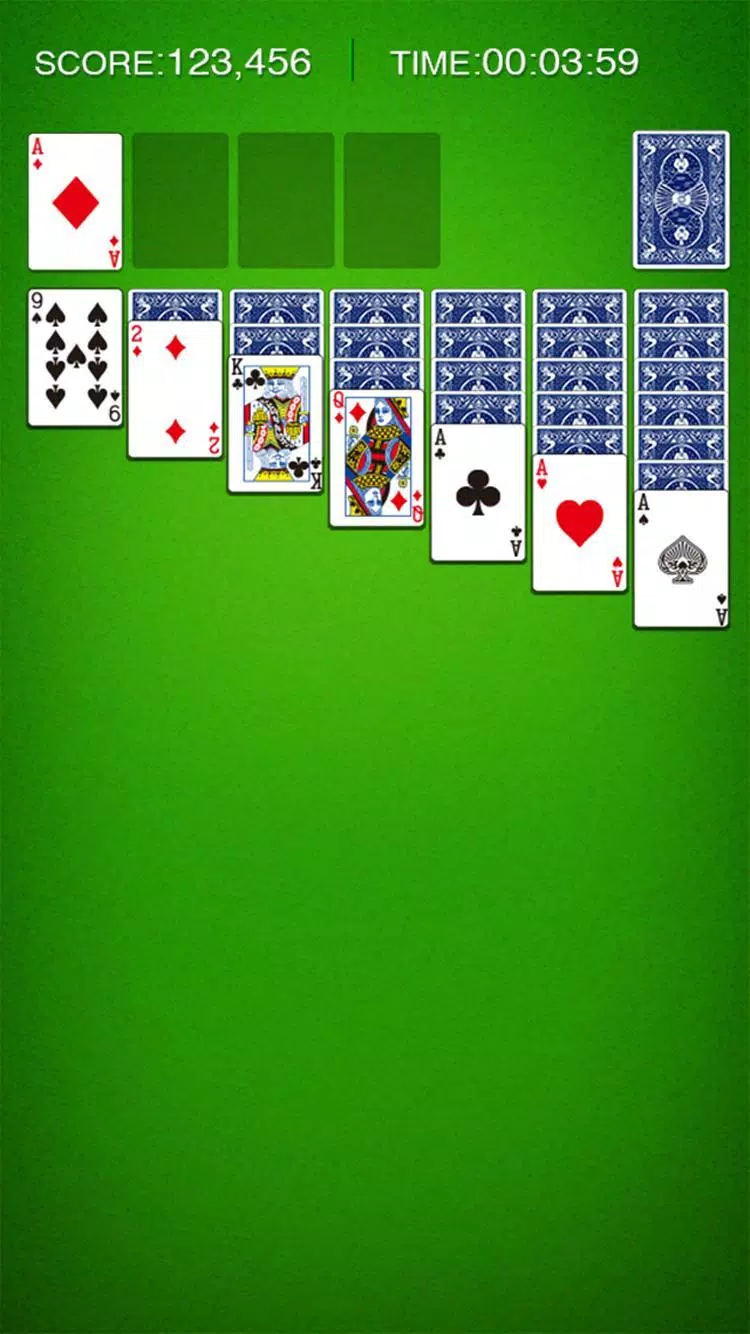
Task: Tap the middle empty foundation slot
Action: pyautogui.click(x=285, y=199)
